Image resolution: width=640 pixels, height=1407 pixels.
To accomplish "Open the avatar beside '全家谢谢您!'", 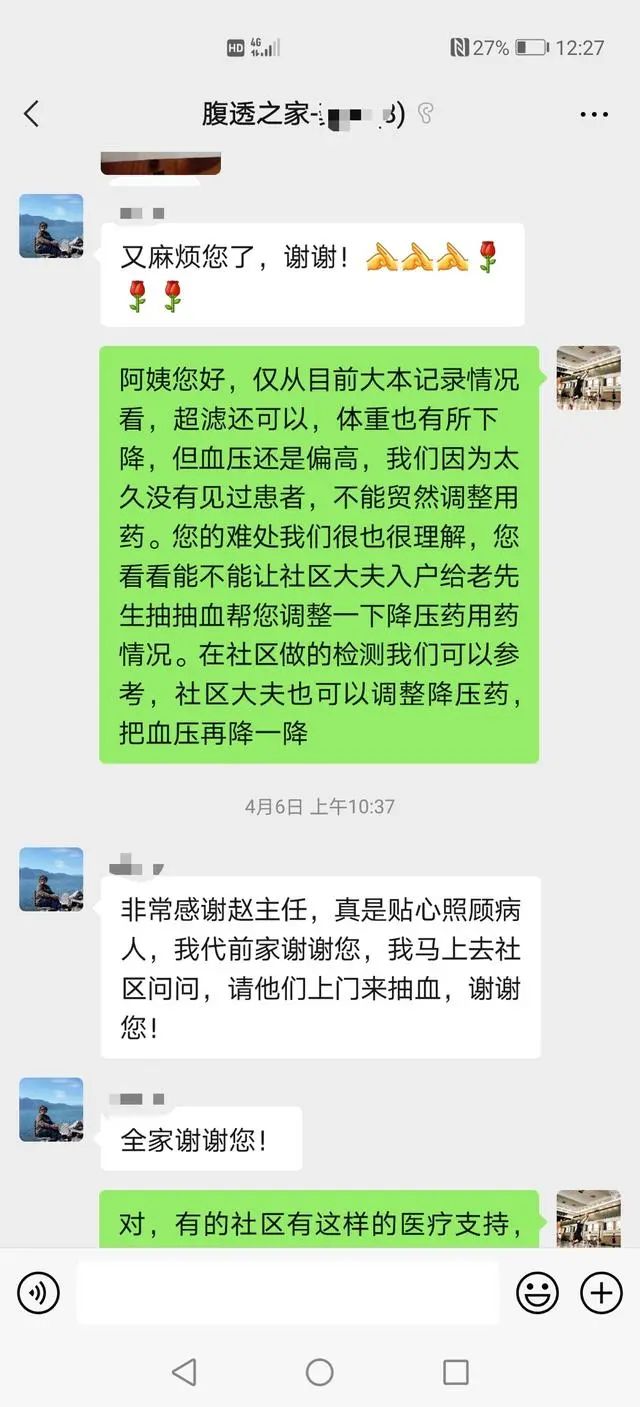I will pyautogui.click(x=51, y=1109).
